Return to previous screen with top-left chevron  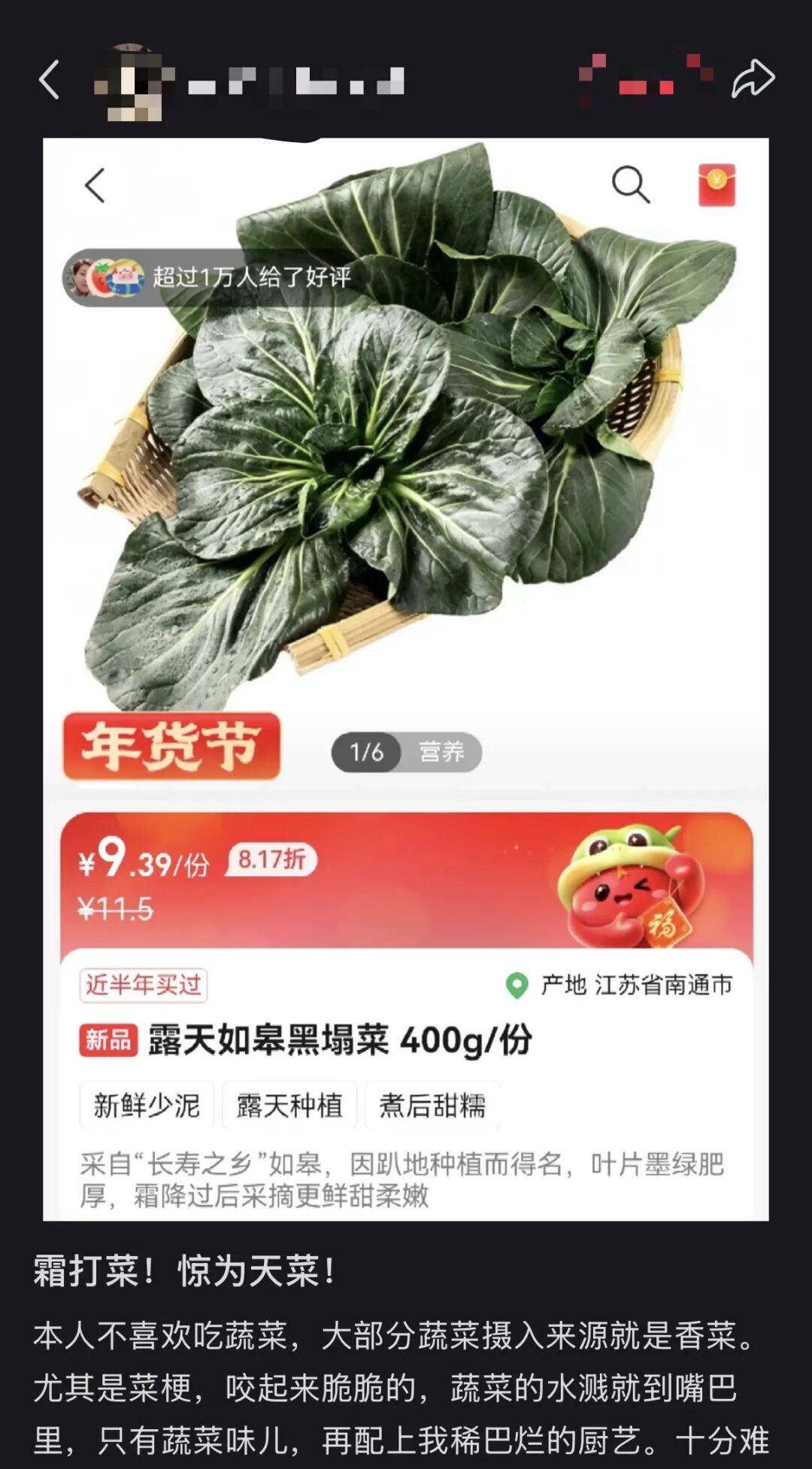(50, 77)
